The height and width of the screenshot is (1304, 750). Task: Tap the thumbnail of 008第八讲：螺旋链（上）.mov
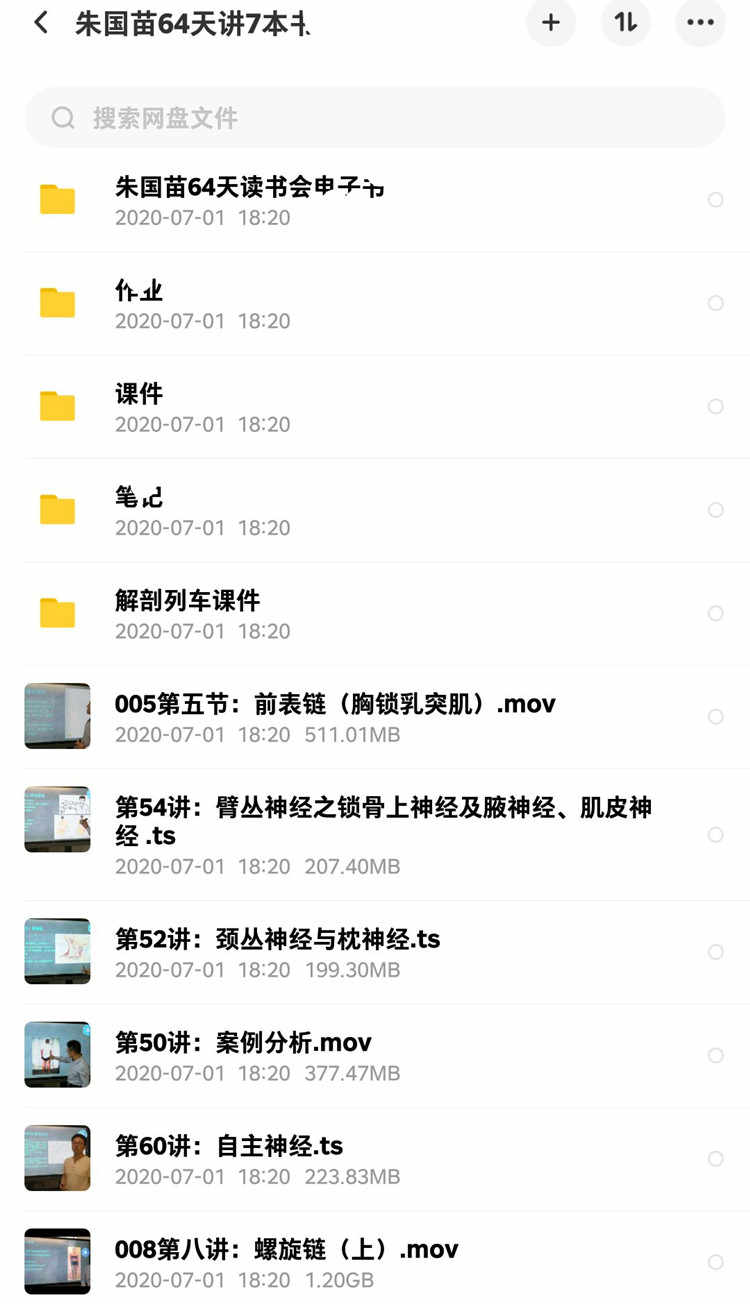(x=57, y=1262)
